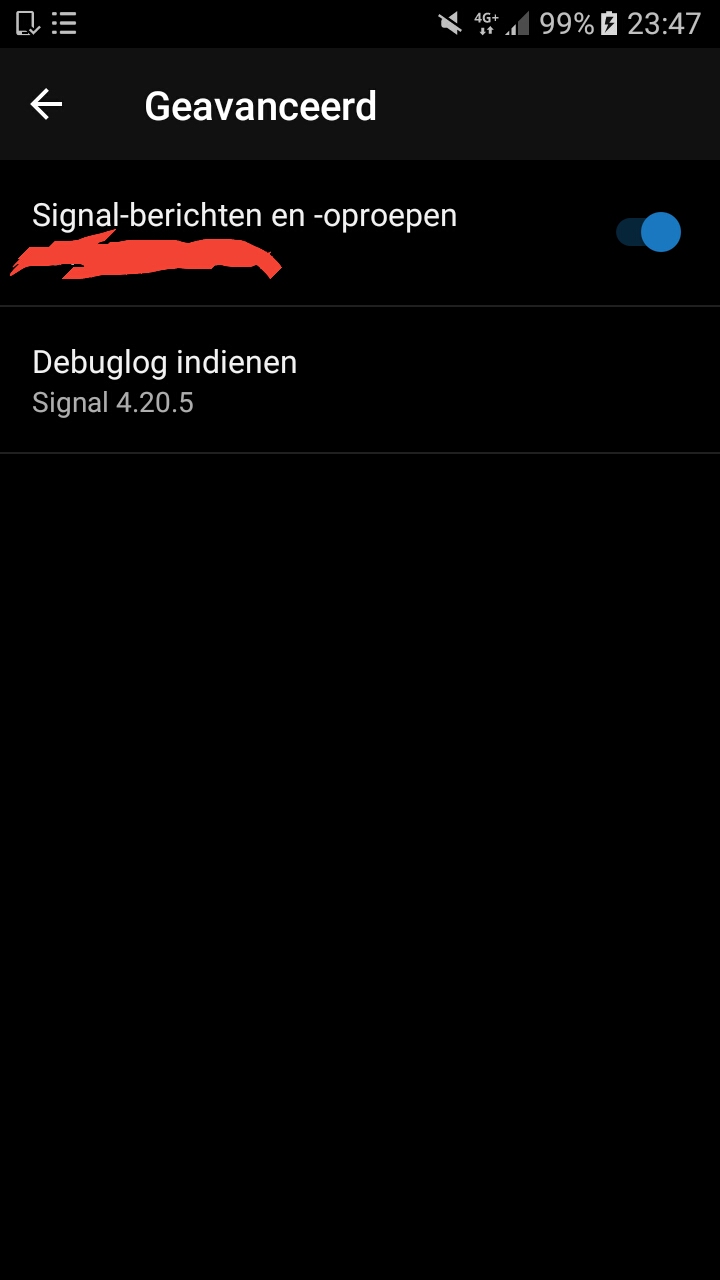Open Debuglog indienen
The width and height of the screenshot is (720, 1280).
(x=164, y=362)
